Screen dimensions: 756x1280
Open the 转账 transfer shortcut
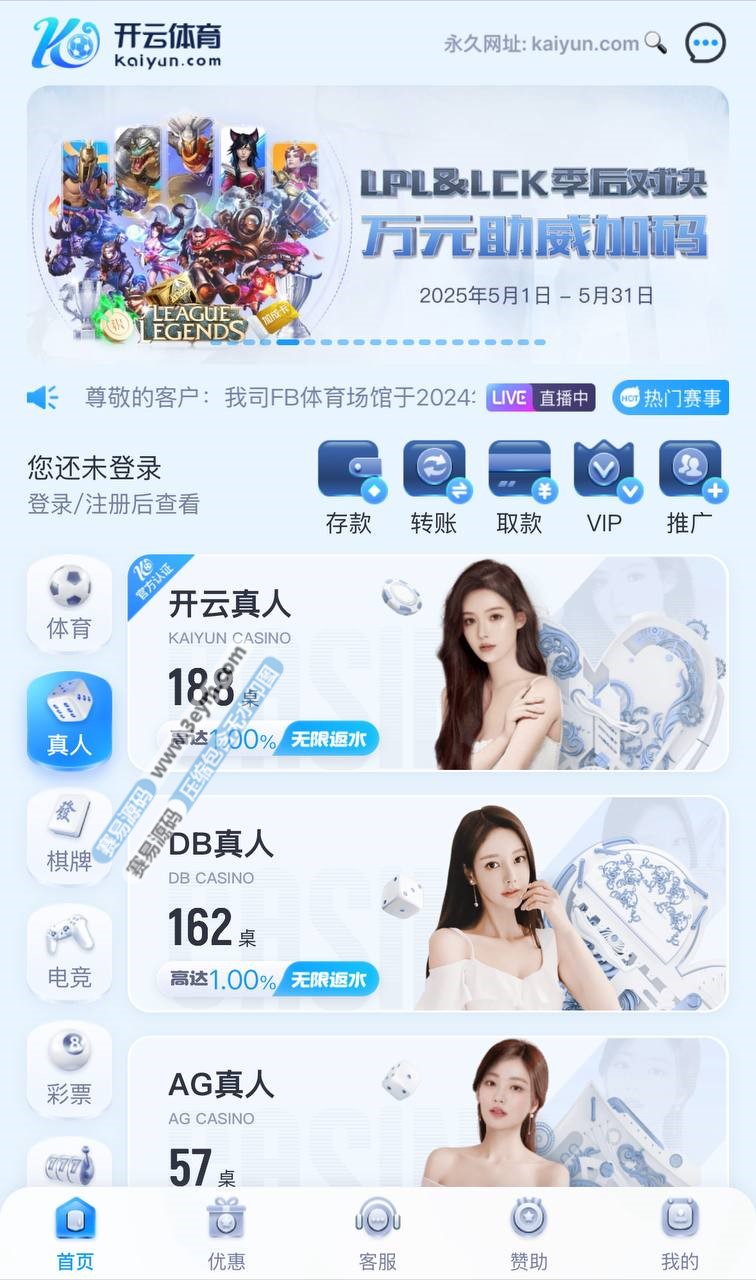click(x=434, y=487)
